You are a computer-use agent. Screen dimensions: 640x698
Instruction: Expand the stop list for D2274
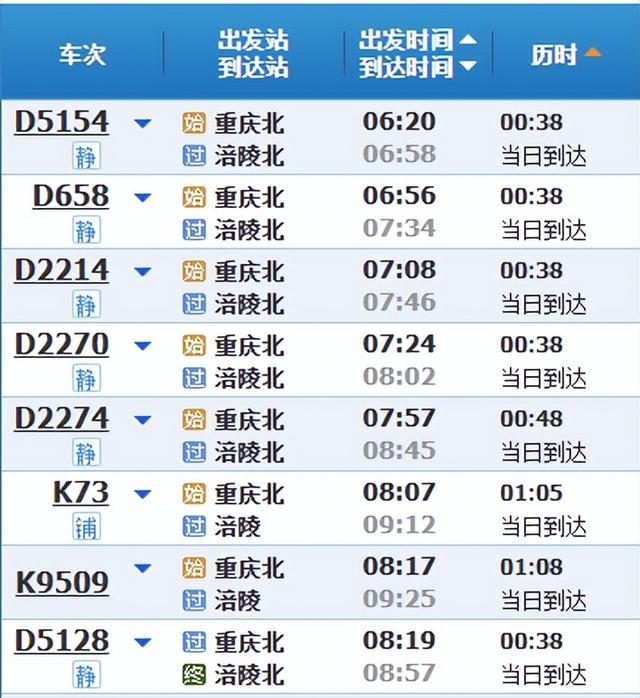click(x=143, y=420)
